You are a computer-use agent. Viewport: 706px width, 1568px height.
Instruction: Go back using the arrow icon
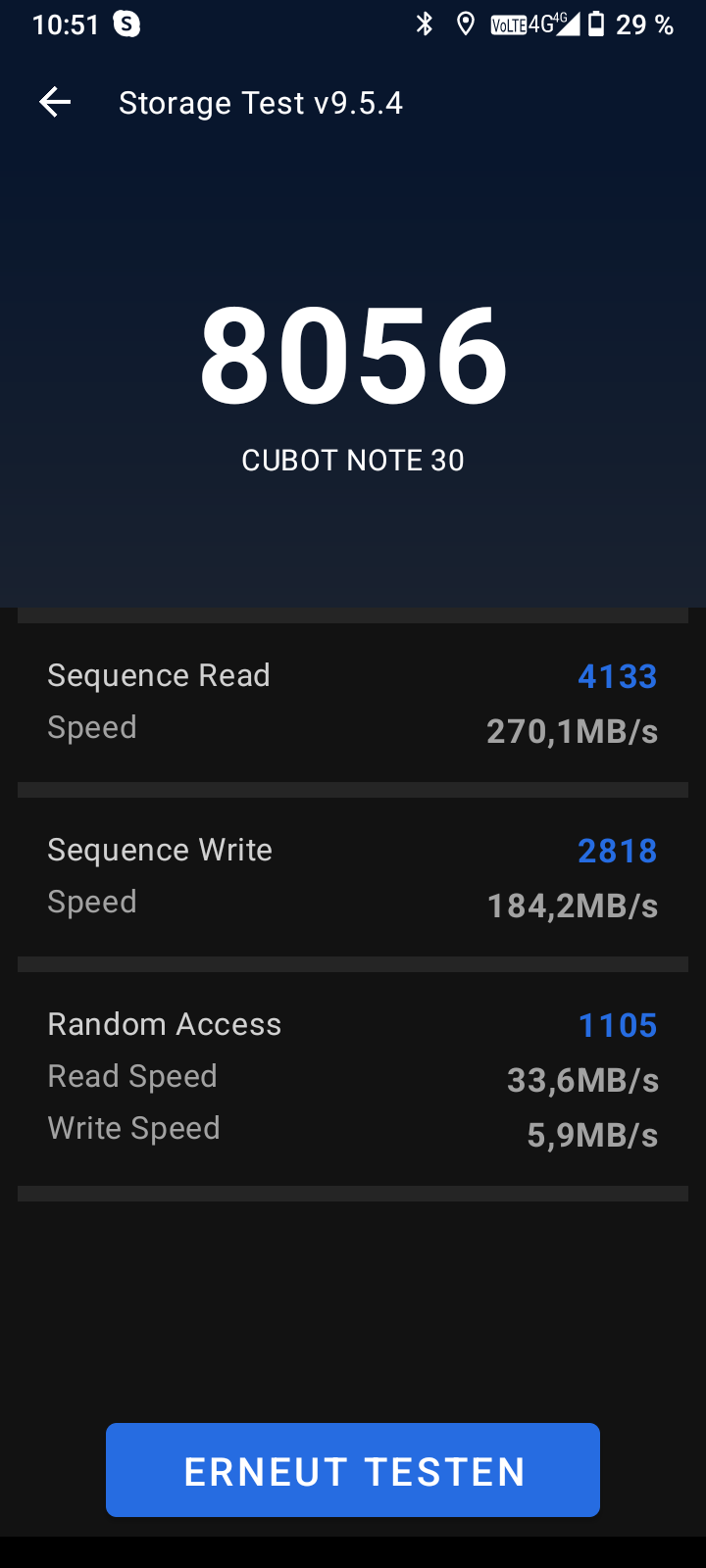[55, 102]
